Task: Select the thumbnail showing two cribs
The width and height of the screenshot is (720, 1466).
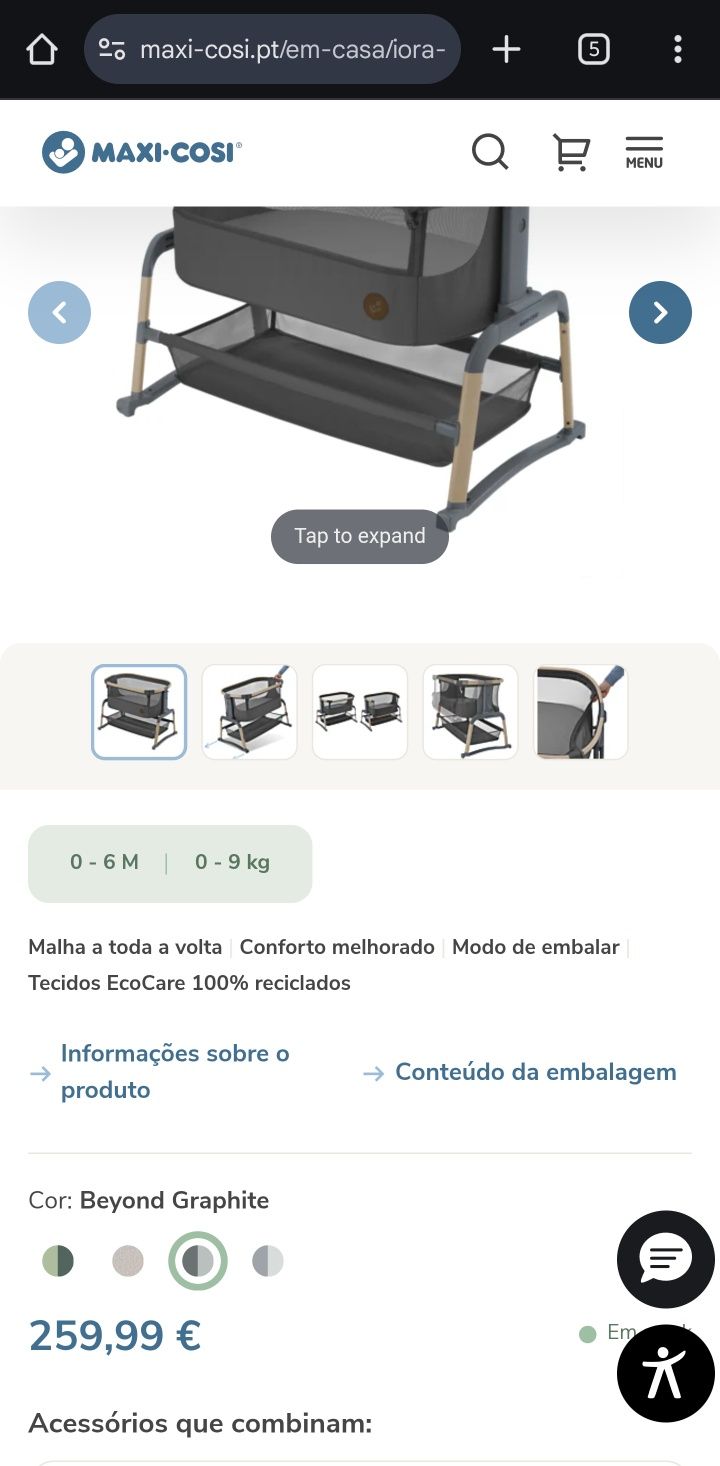Action: tap(360, 712)
